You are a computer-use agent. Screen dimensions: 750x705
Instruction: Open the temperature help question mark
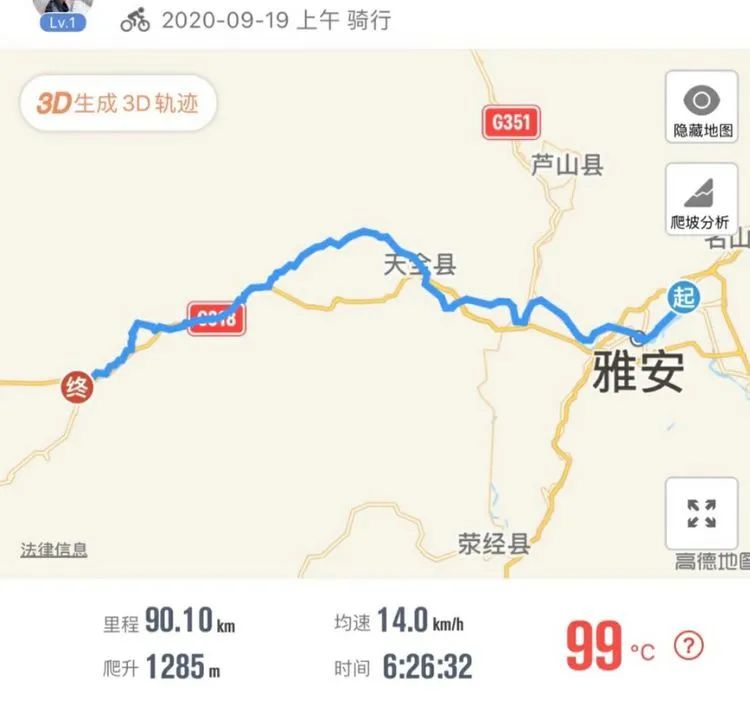(689, 645)
